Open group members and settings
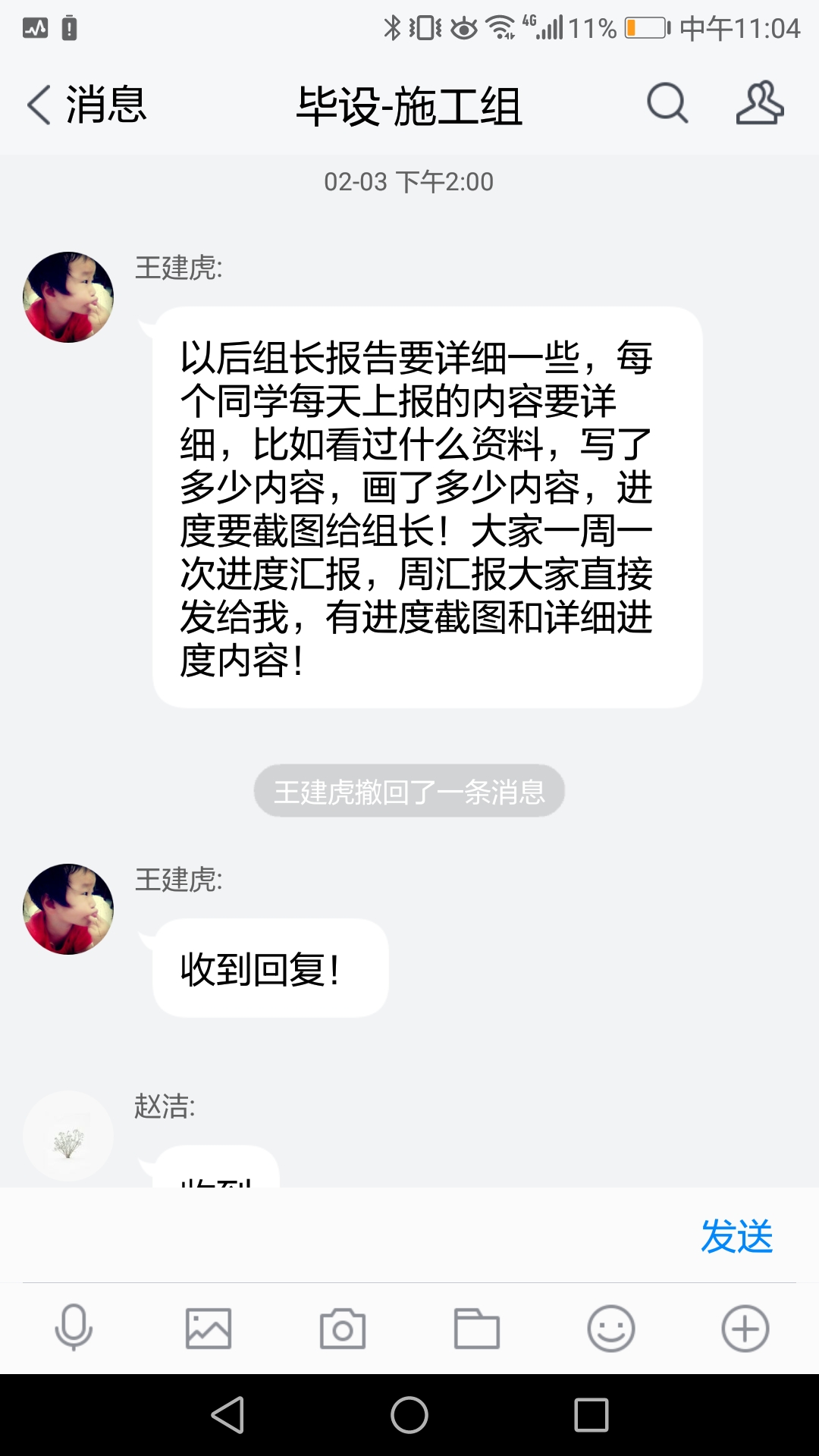 tap(760, 104)
